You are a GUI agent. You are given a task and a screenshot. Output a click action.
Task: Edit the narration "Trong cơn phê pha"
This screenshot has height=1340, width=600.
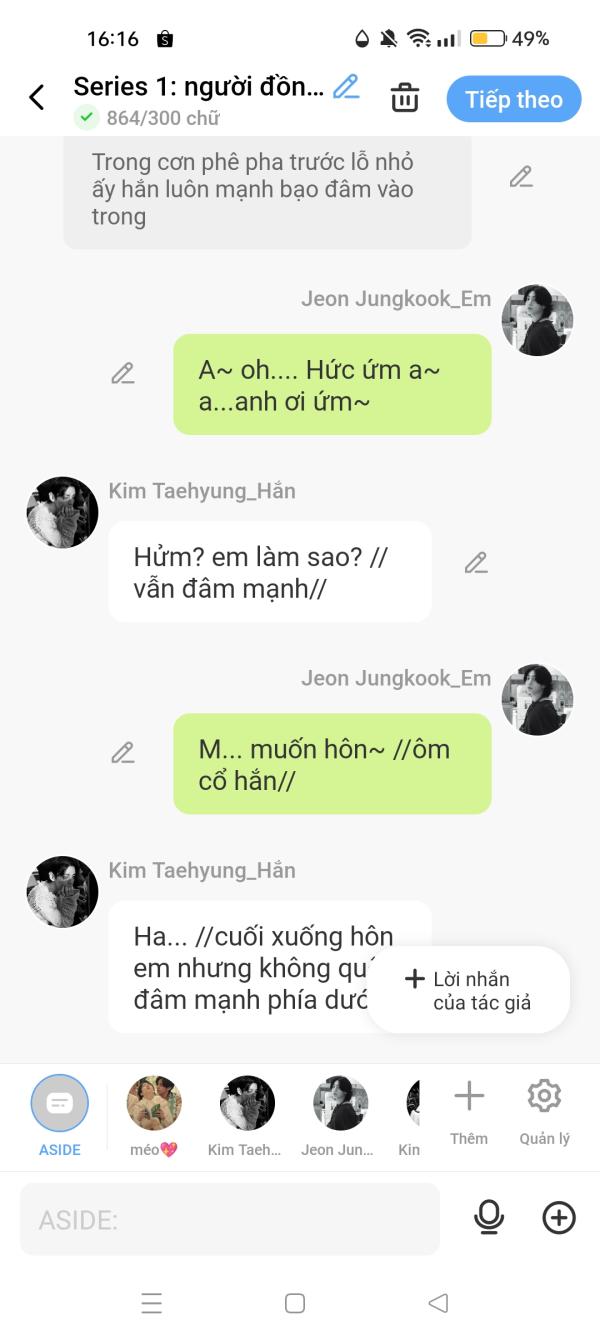coord(521,177)
